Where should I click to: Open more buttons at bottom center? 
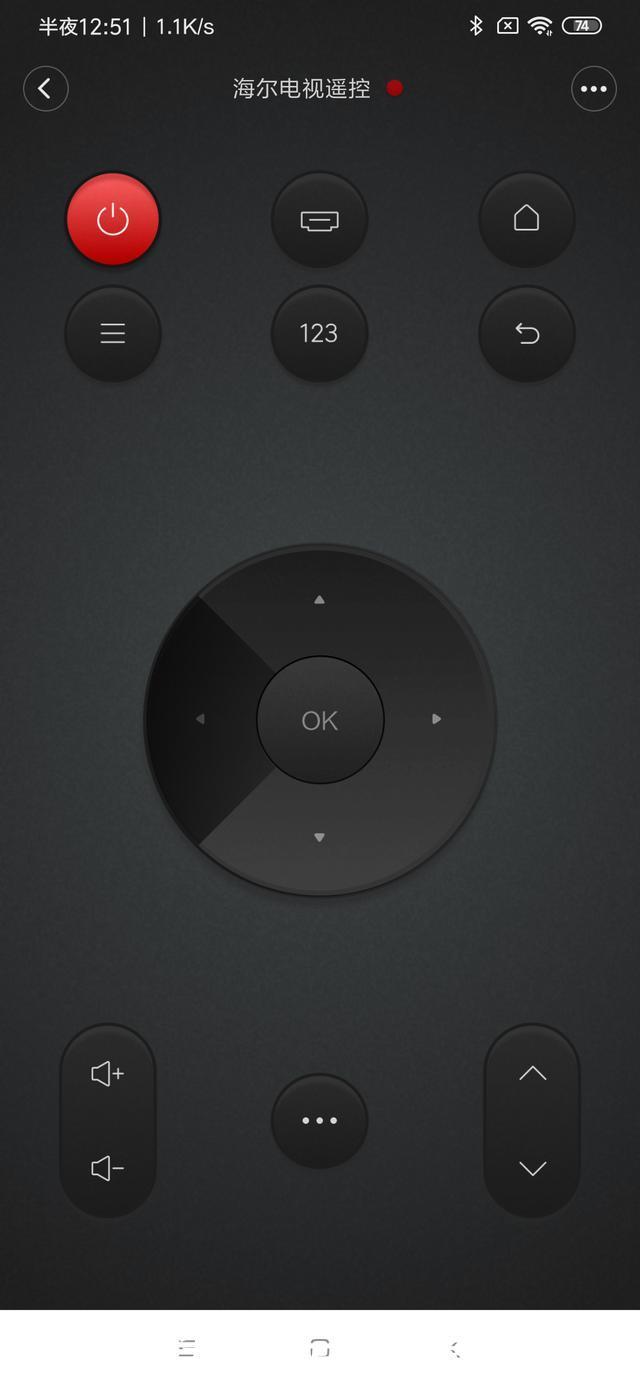[x=319, y=1121]
